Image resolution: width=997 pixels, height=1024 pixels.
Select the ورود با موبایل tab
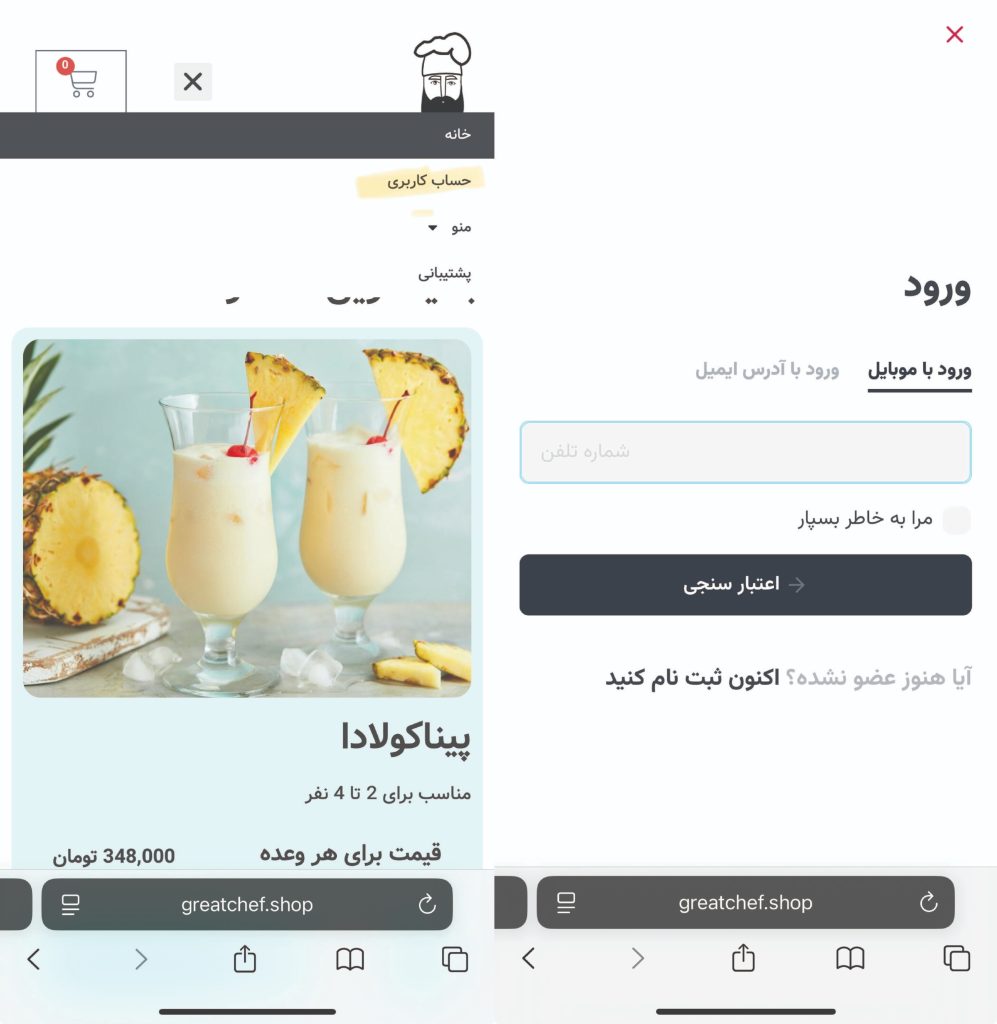tap(919, 370)
